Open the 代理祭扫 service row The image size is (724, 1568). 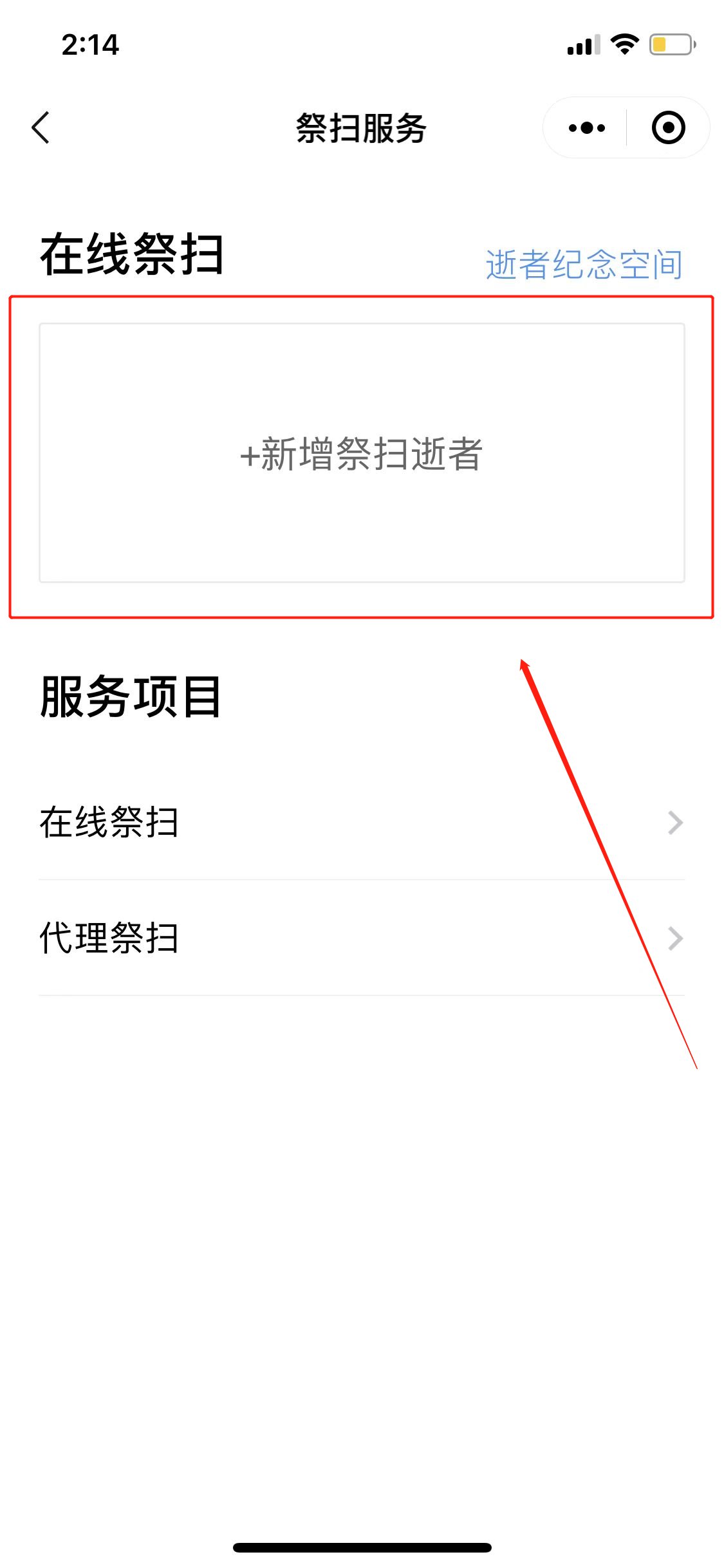click(362, 938)
